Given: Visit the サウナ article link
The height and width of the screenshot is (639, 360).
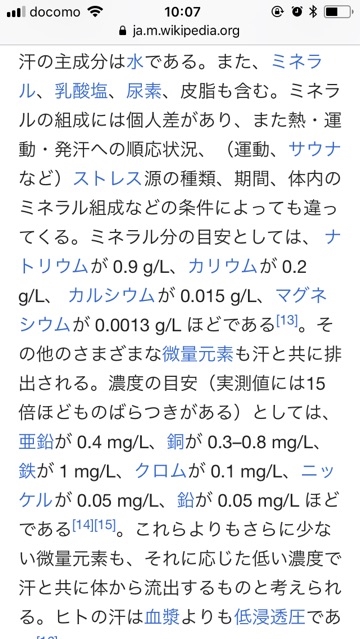Looking at the screenshot, I should (314, 150).
